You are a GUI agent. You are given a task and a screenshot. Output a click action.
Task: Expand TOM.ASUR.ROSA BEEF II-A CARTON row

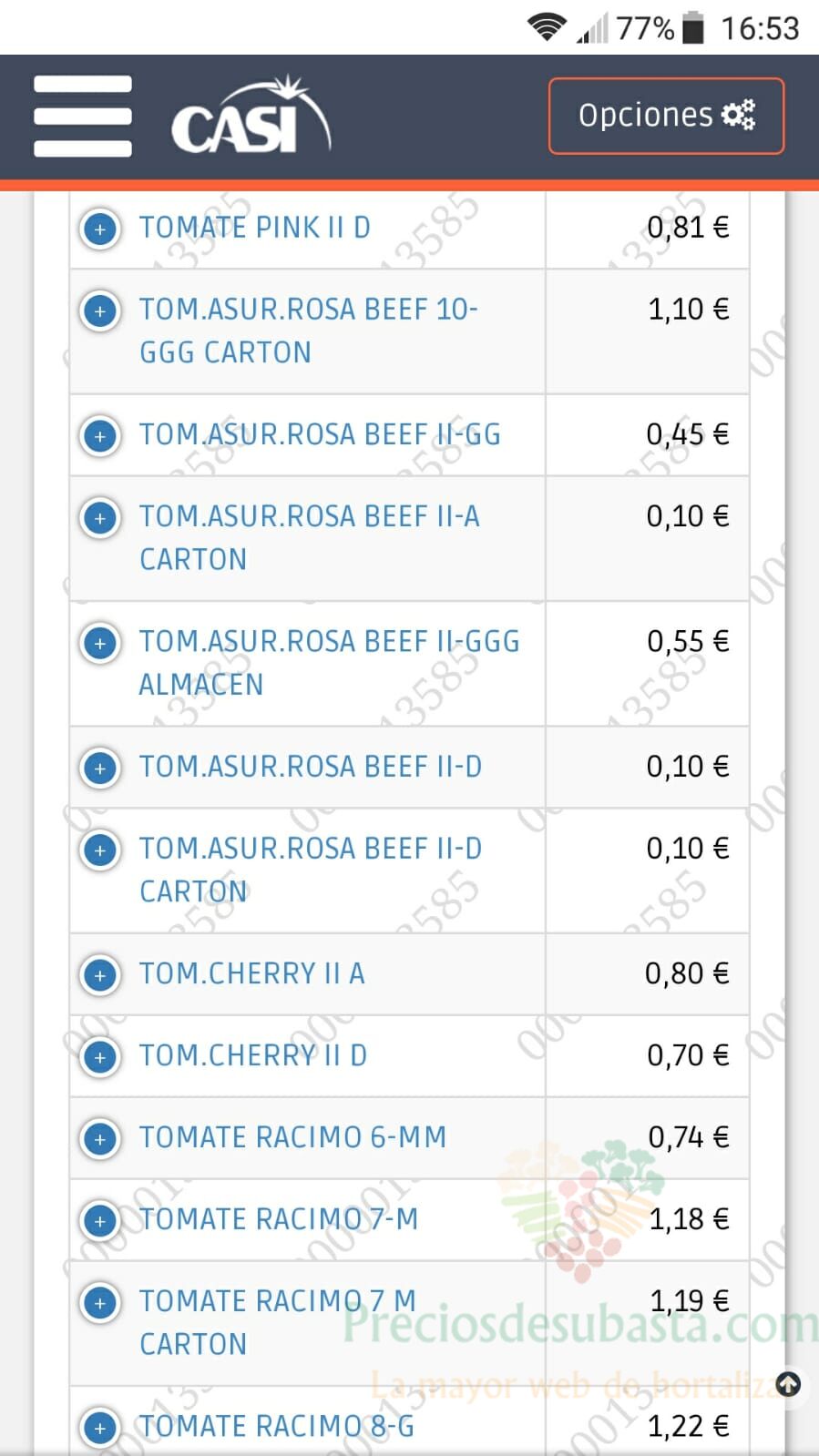[x=100, y=518]
